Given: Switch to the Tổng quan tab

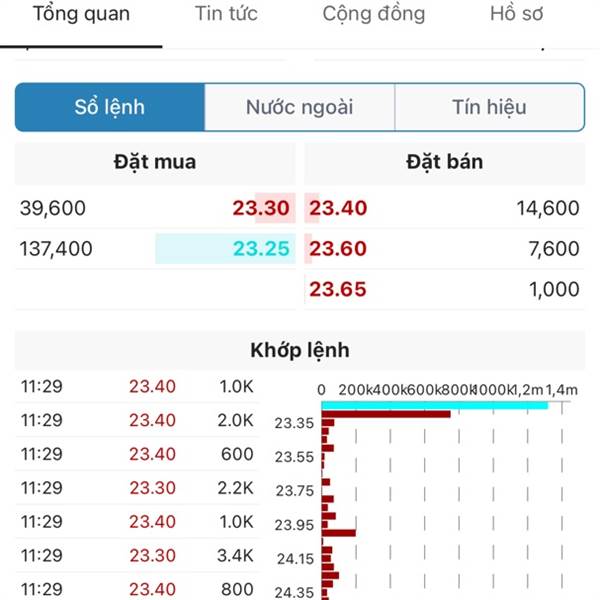Looking at the screenshot, I should 81,15.
